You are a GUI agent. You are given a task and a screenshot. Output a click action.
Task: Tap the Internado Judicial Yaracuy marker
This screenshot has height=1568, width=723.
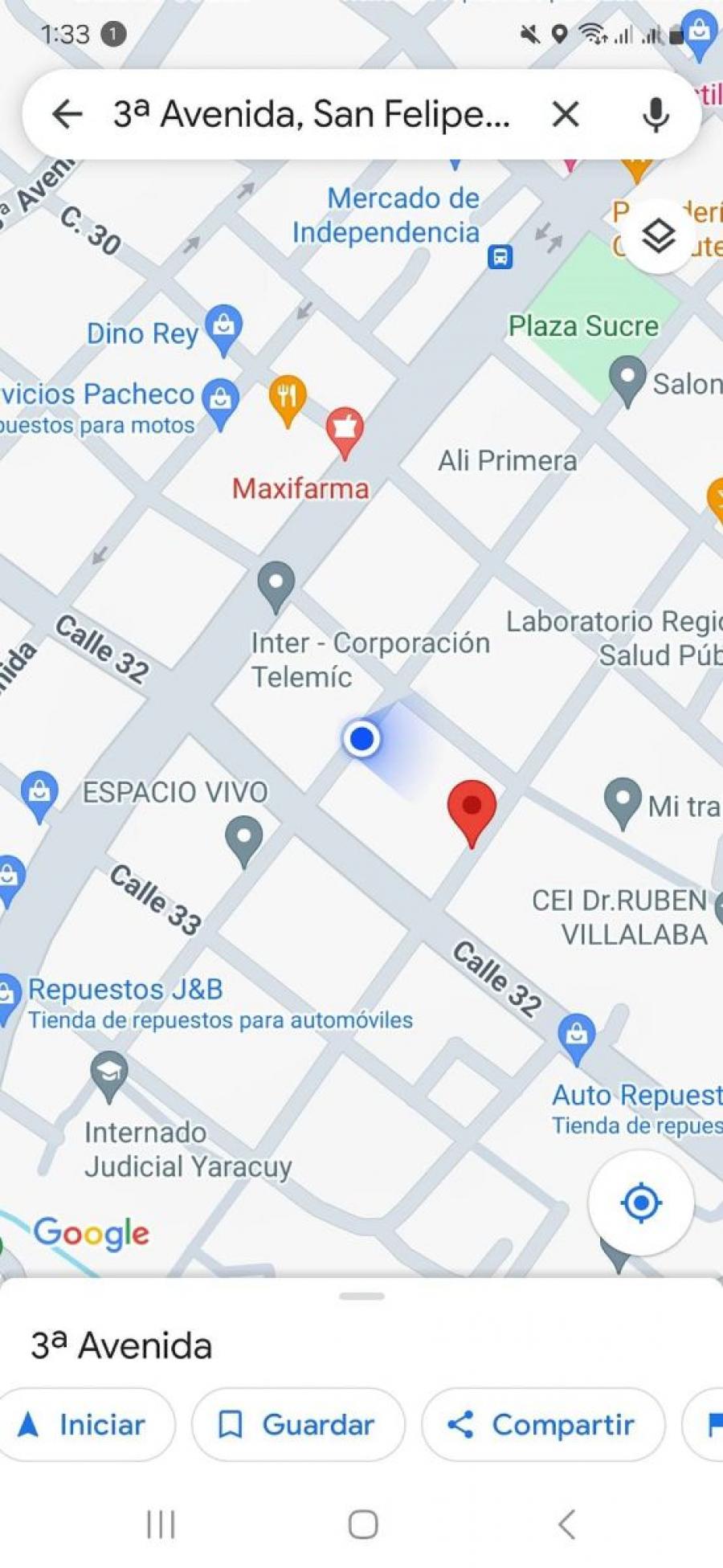(x=109, y=1076)
